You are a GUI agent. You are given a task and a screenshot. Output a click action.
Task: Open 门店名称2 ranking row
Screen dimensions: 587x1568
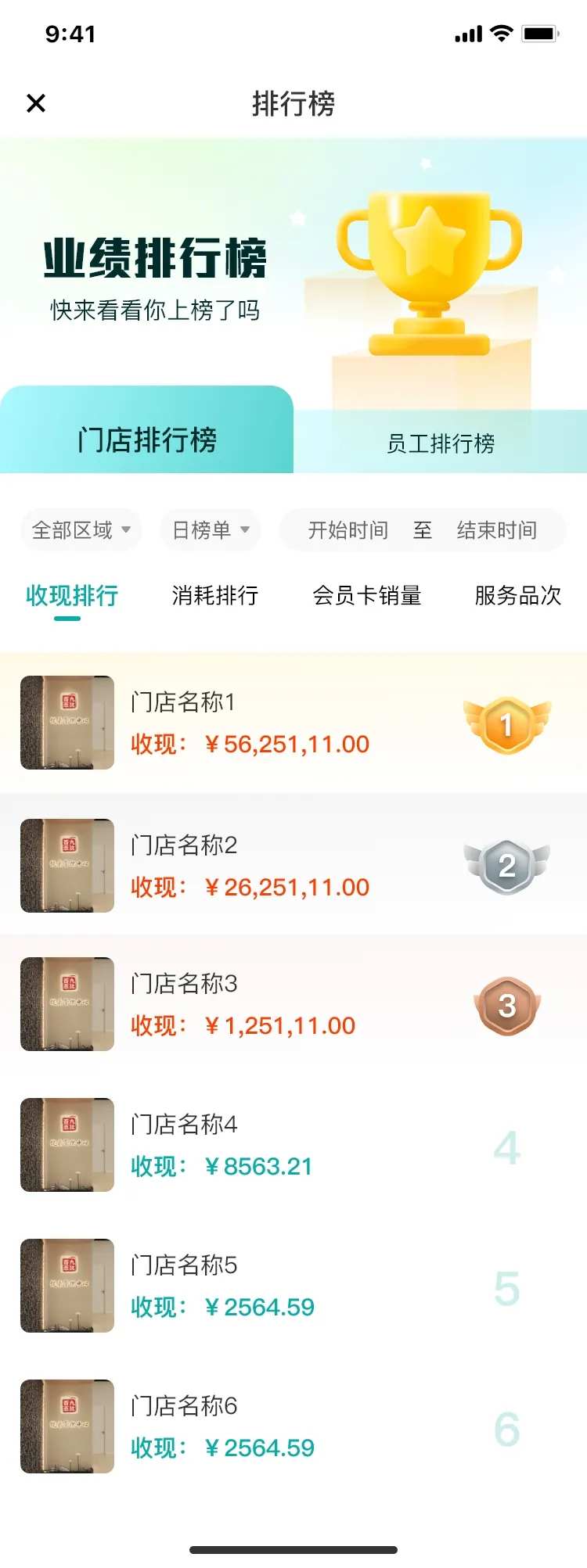293,866
